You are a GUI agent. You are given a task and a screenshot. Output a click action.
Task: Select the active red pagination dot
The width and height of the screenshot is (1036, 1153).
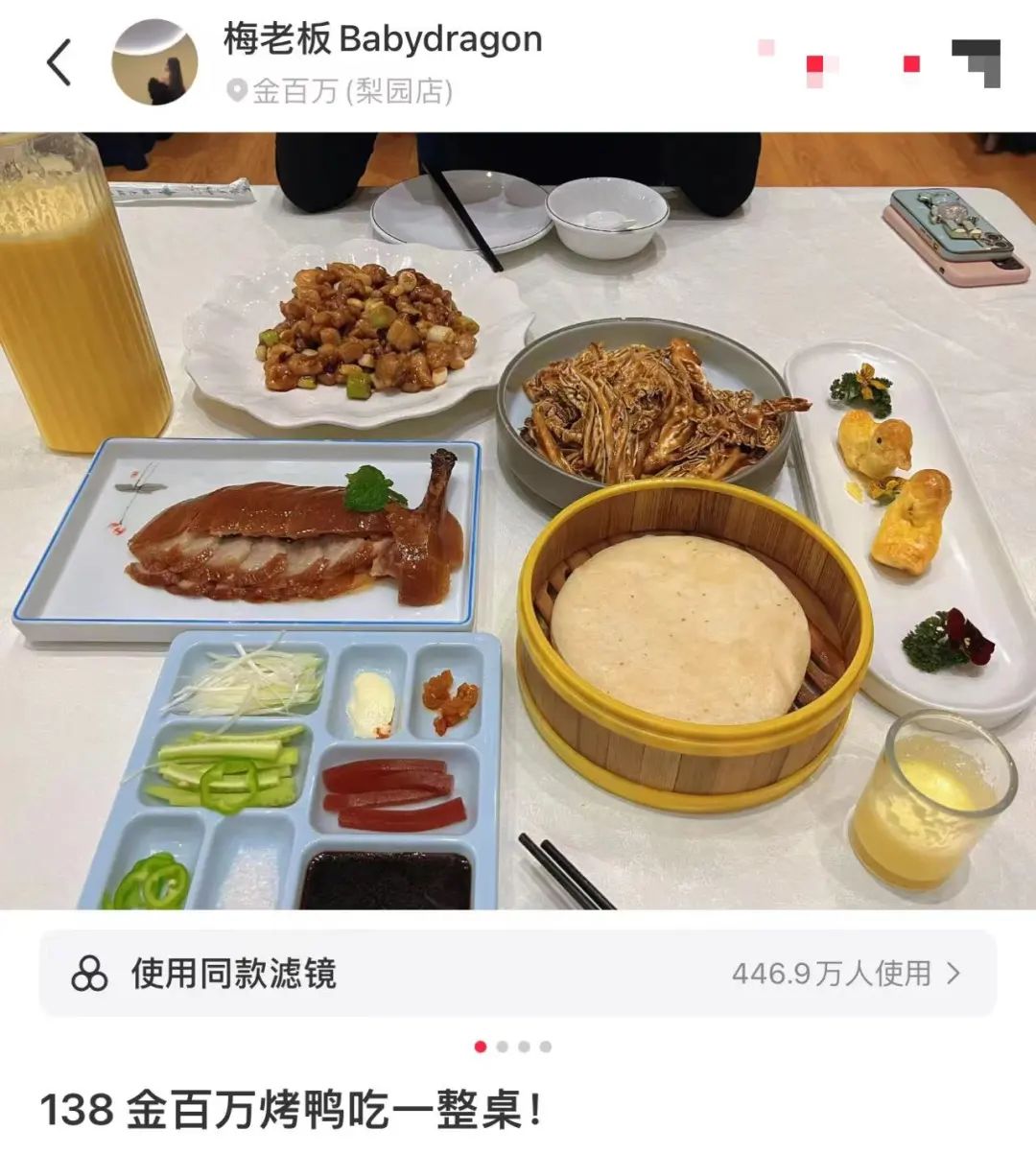pyautogui.click(x=481, y=1047)
